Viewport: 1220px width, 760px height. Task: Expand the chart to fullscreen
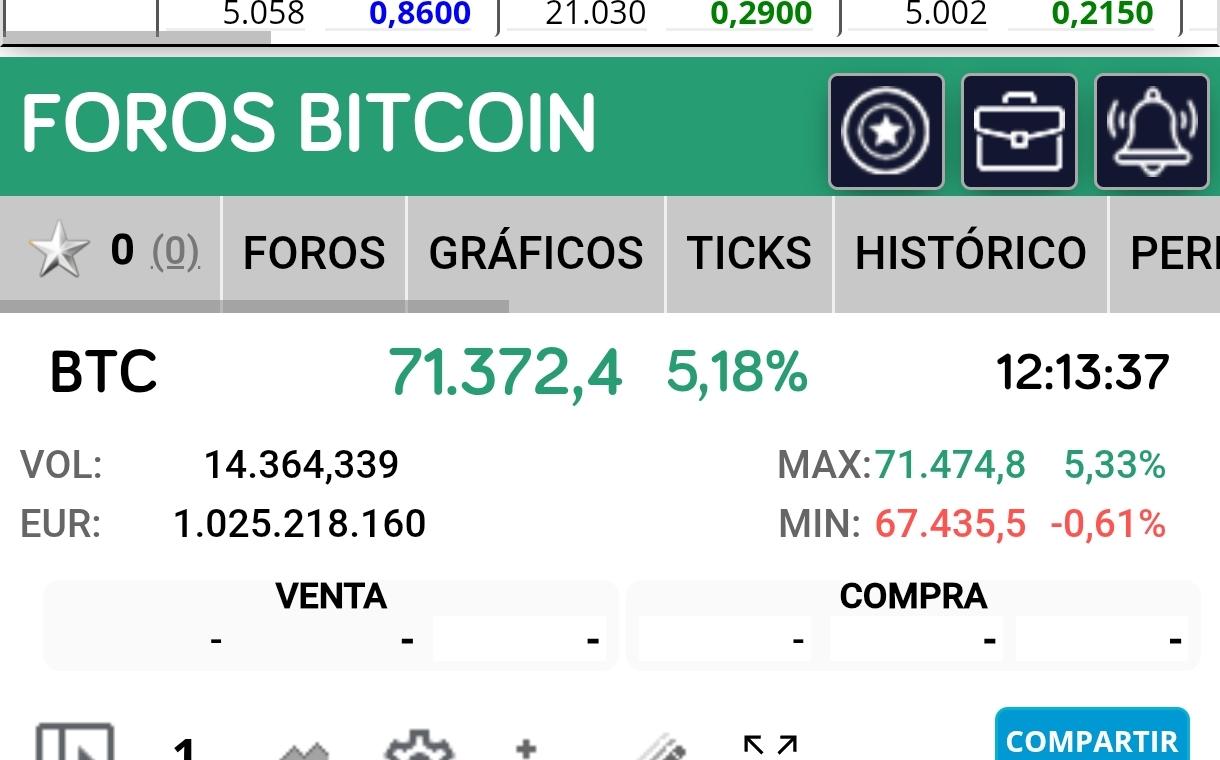pyautogui.click(x=770, y=746)
